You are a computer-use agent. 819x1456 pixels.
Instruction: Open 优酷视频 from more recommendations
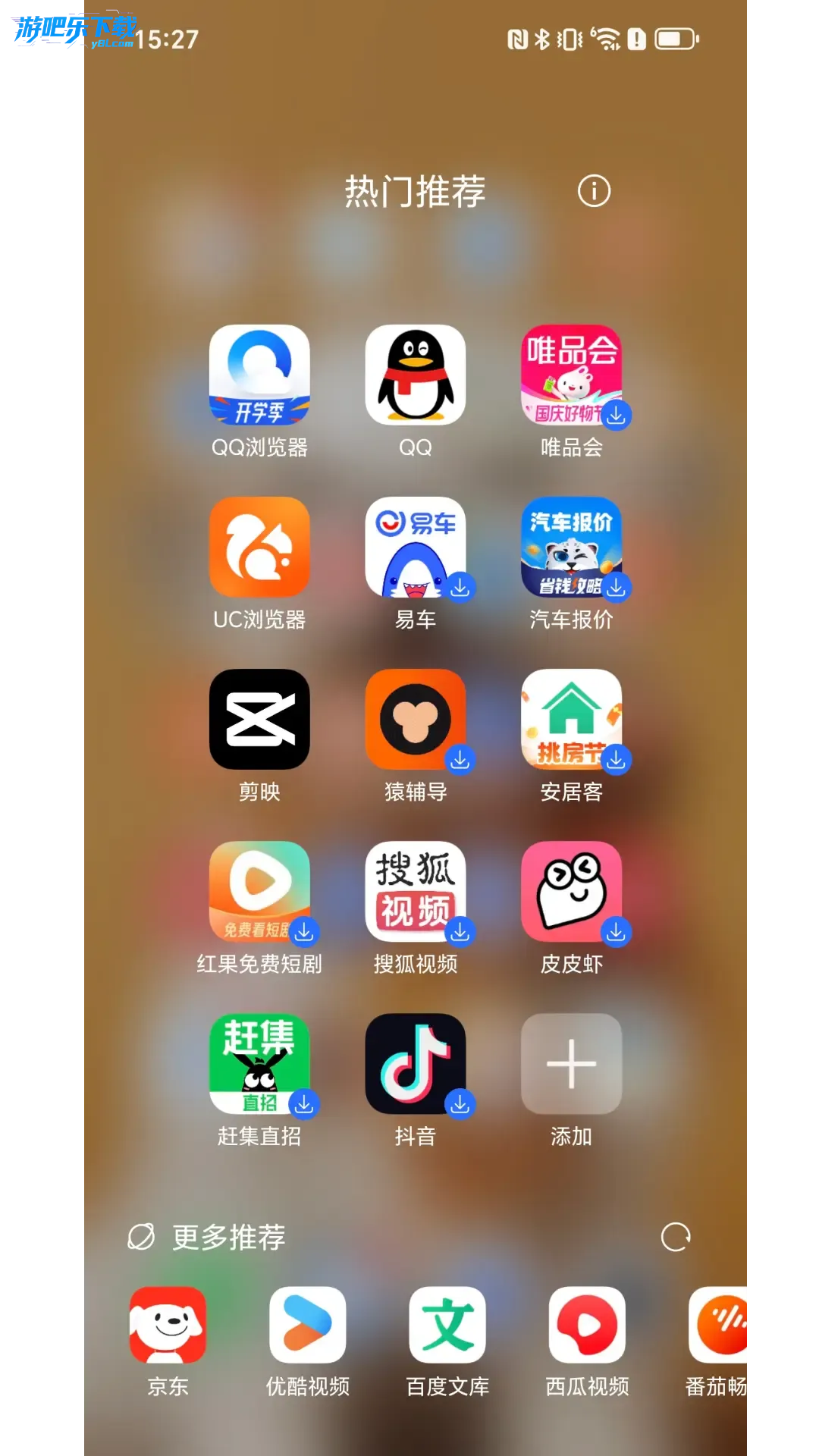click(x=307, y=1325)
